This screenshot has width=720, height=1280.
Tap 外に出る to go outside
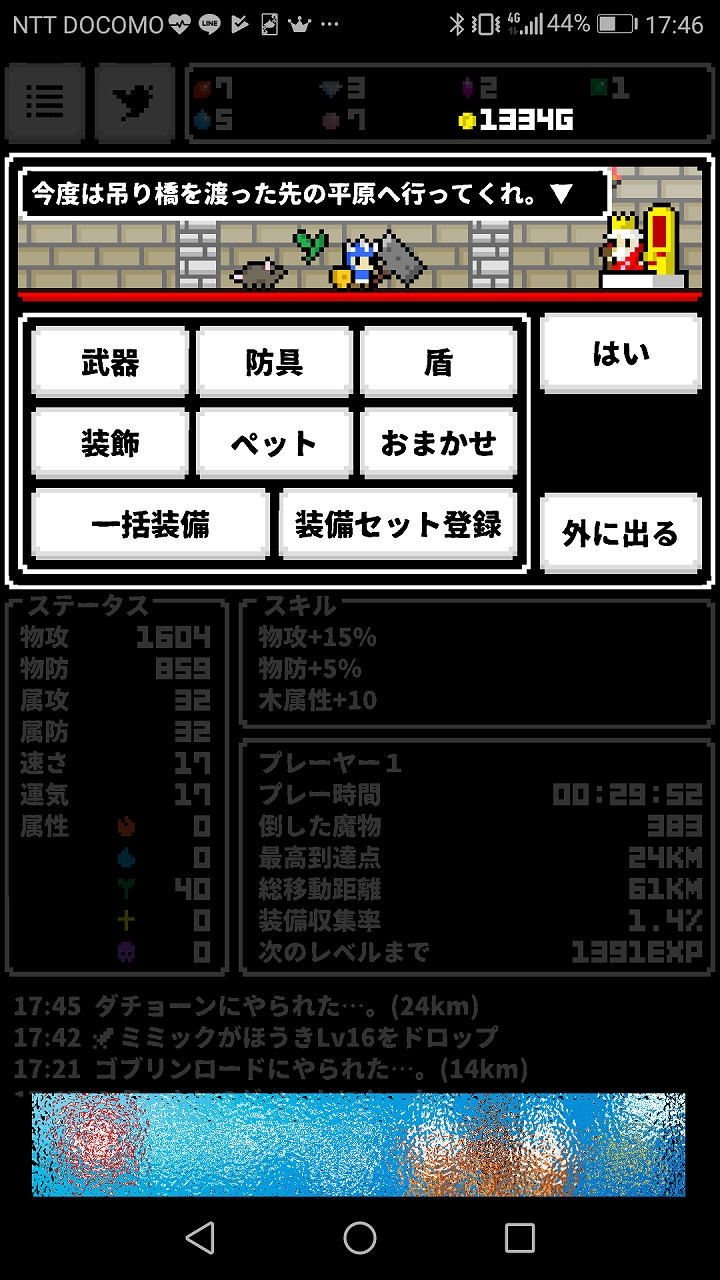621,533
